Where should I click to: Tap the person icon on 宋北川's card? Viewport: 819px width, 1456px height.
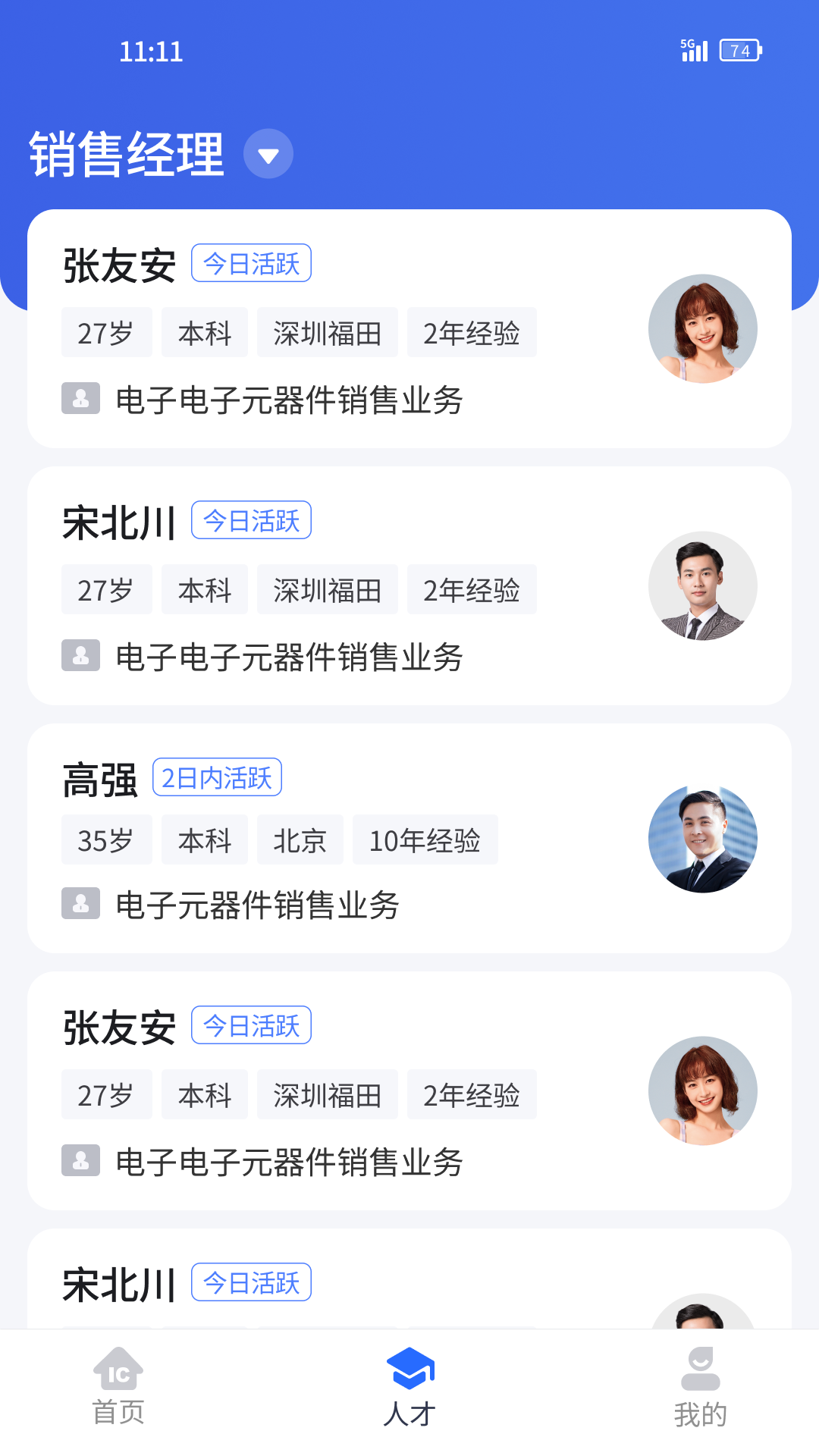tap(81, 655)
